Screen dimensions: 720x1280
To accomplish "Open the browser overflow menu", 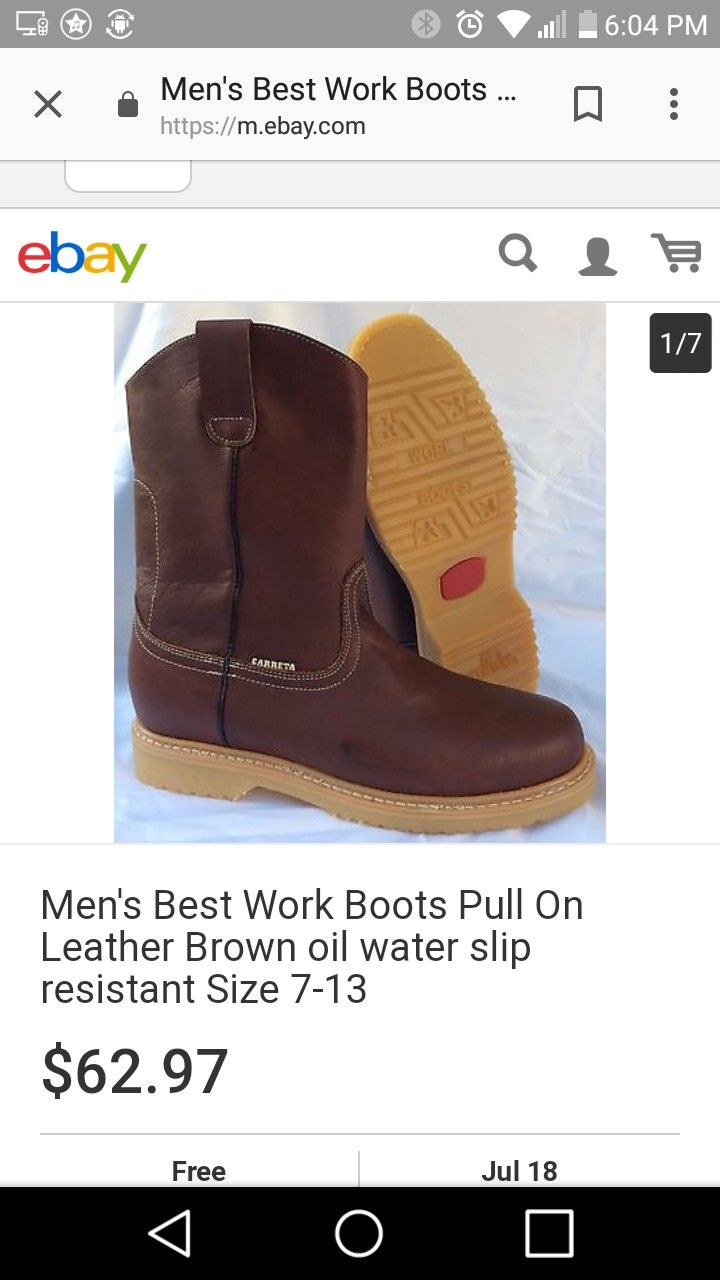I will tap(672, 104).
